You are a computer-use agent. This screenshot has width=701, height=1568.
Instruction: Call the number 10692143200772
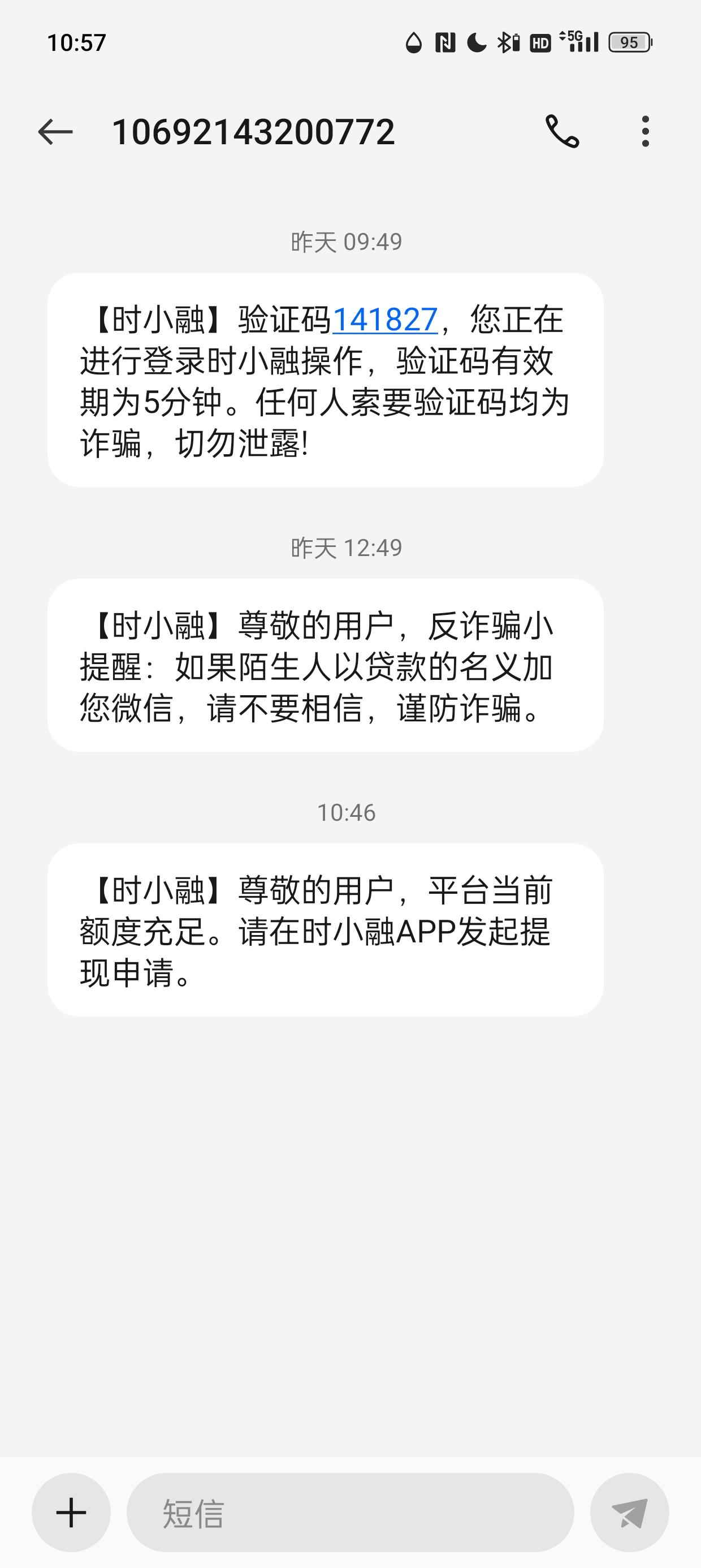[x=562, y=131]
